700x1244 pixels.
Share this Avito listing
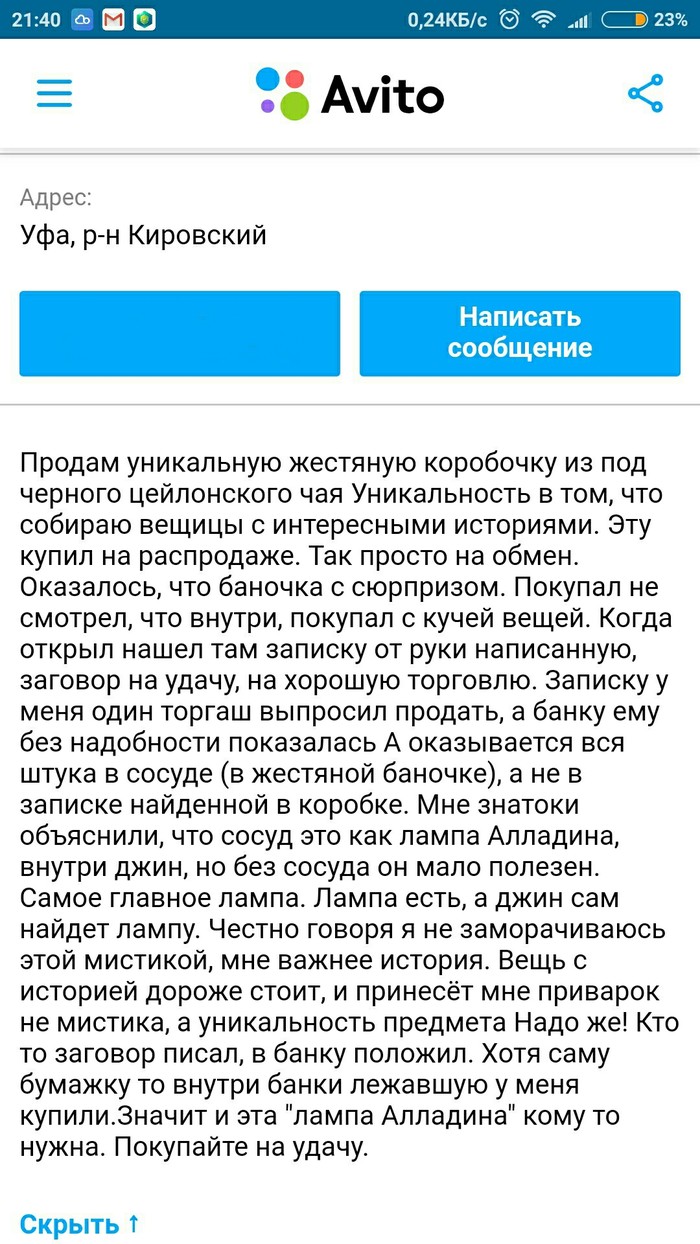click(x=645, y=94)
